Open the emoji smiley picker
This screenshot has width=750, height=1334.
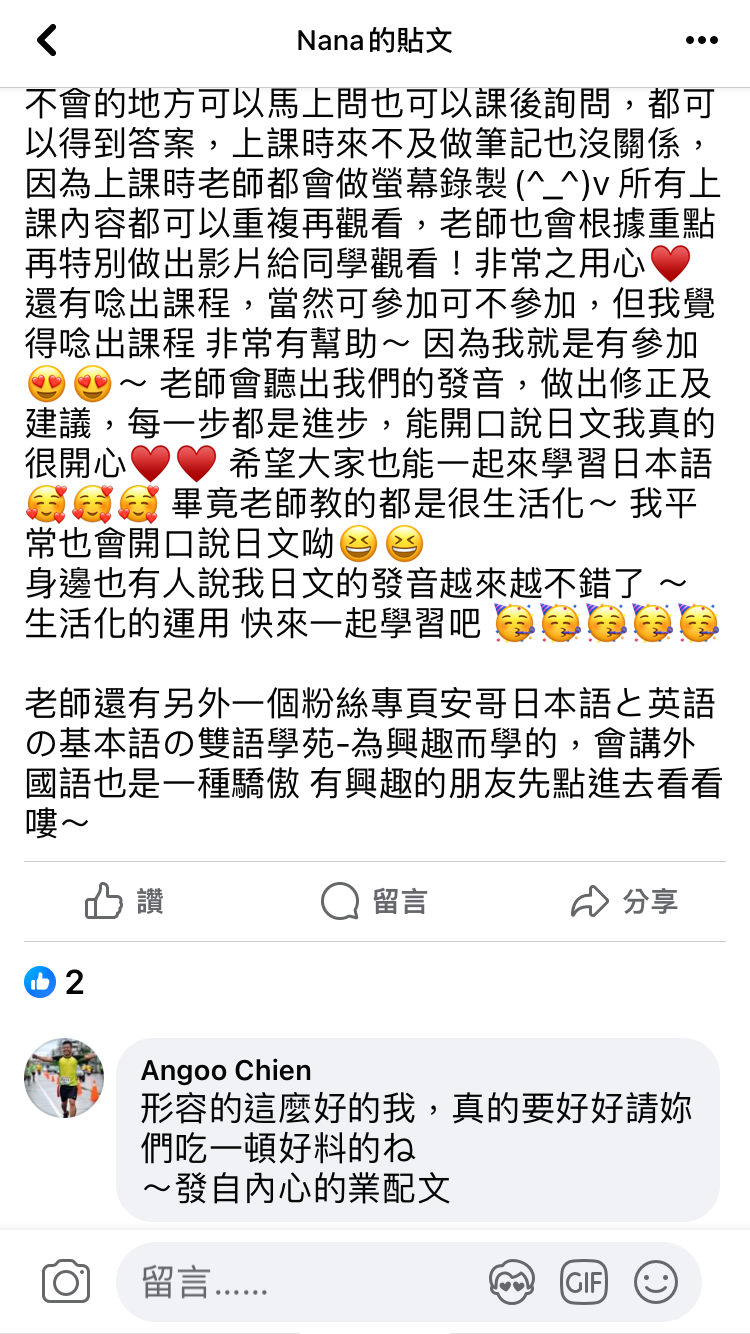click(x=656, y=1282)
